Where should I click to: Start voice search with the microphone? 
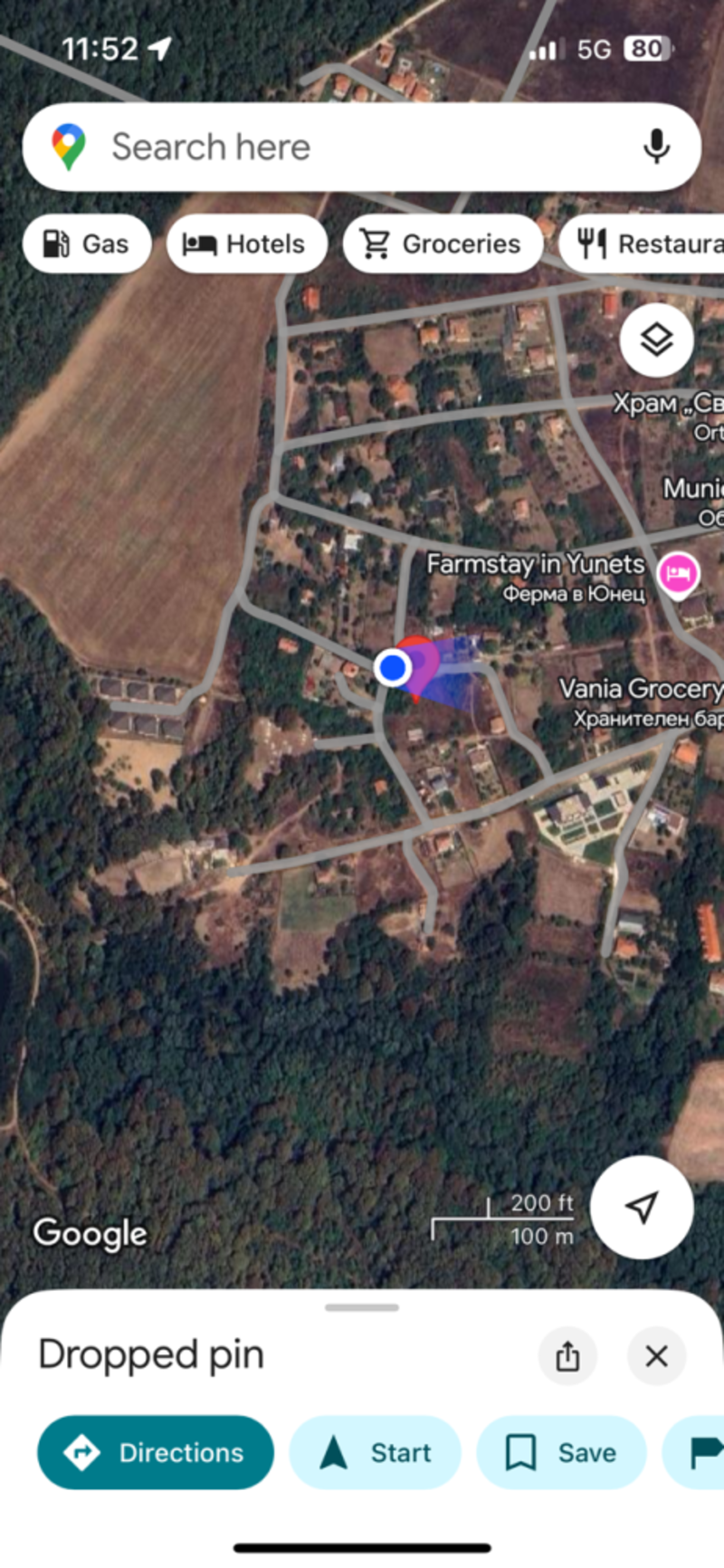(x=656, y=147)
